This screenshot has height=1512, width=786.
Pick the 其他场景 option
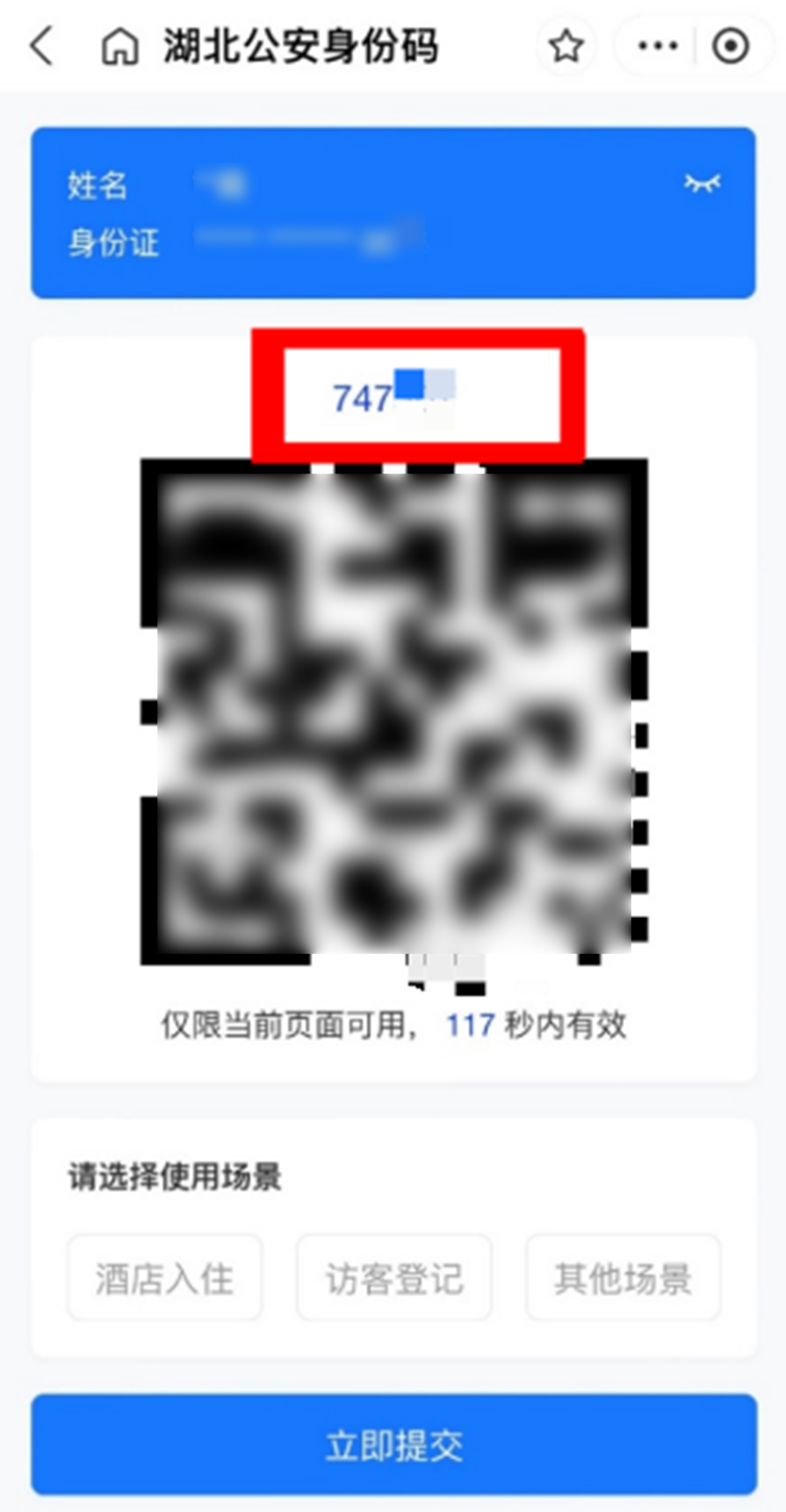coord(623,1278)
